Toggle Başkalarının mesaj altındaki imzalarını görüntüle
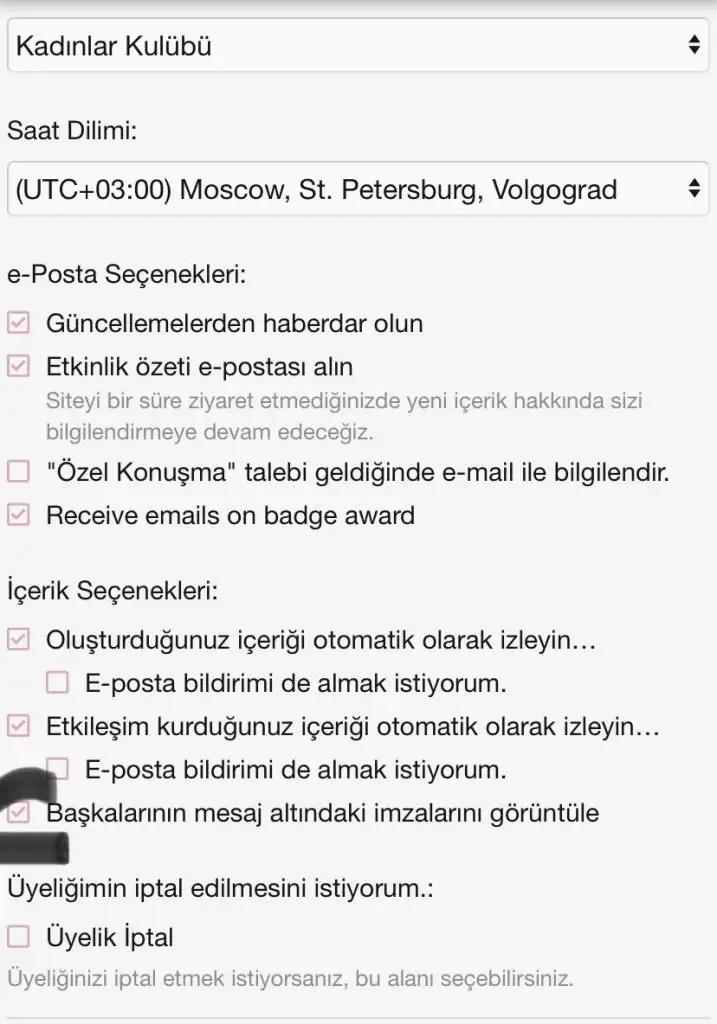 tap(18, 814)
